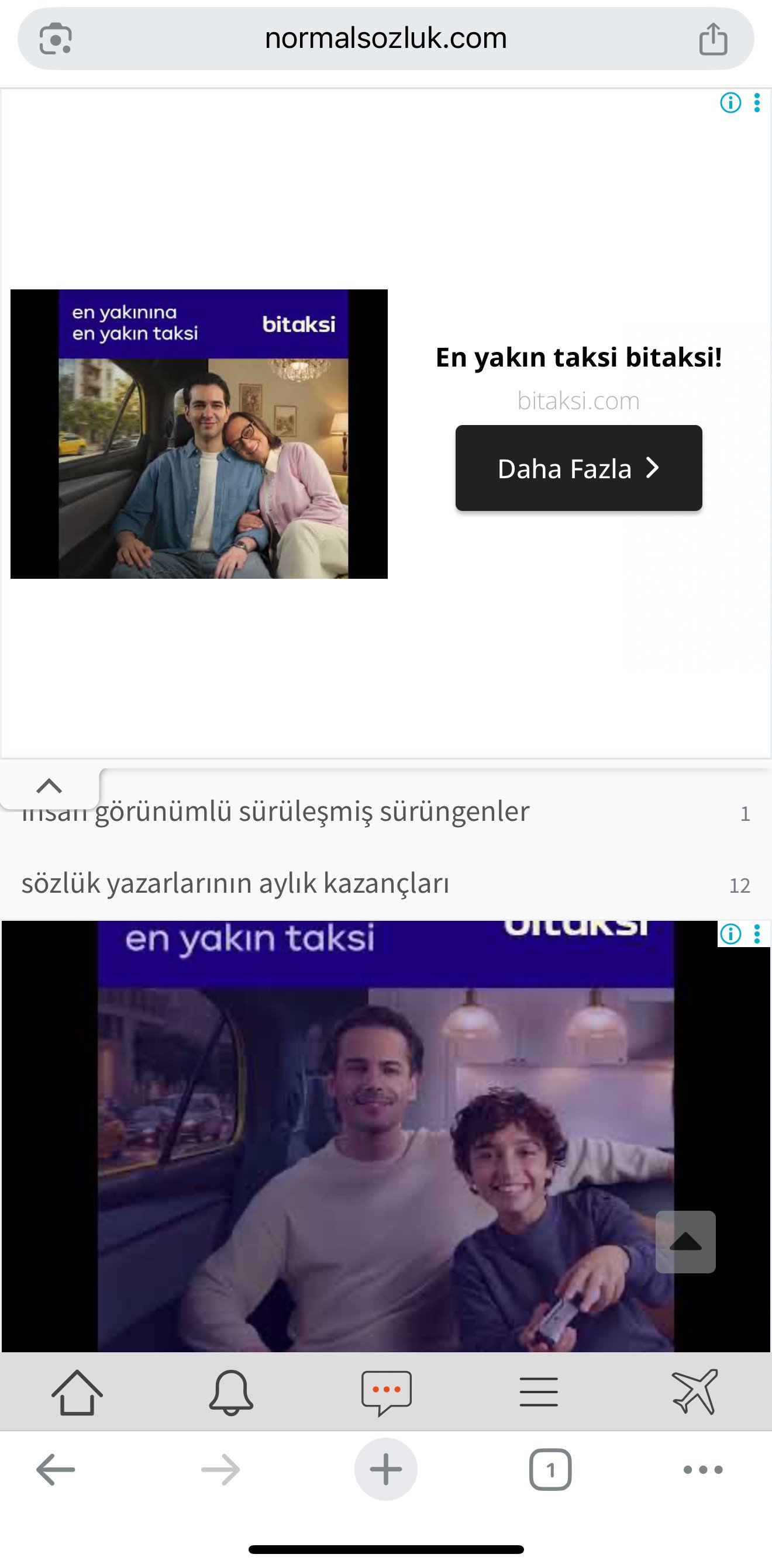Viewport: 772px width, 1568px height.
Task: Open the hamburger menu
Action: [x=539, y=1393]
